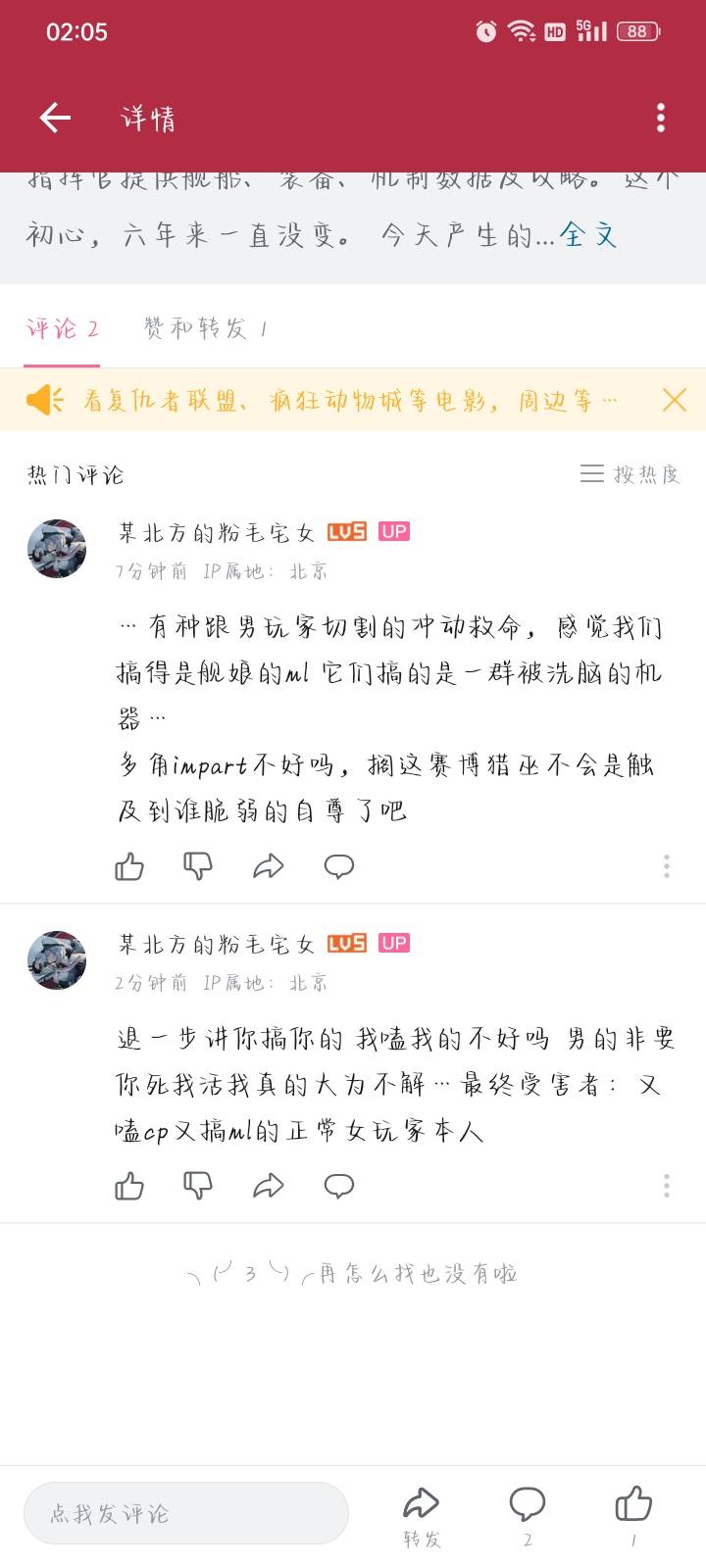Share the comment posted 2分钟前
This screenshot has height=1568, width=706.
click(268, 1186)
